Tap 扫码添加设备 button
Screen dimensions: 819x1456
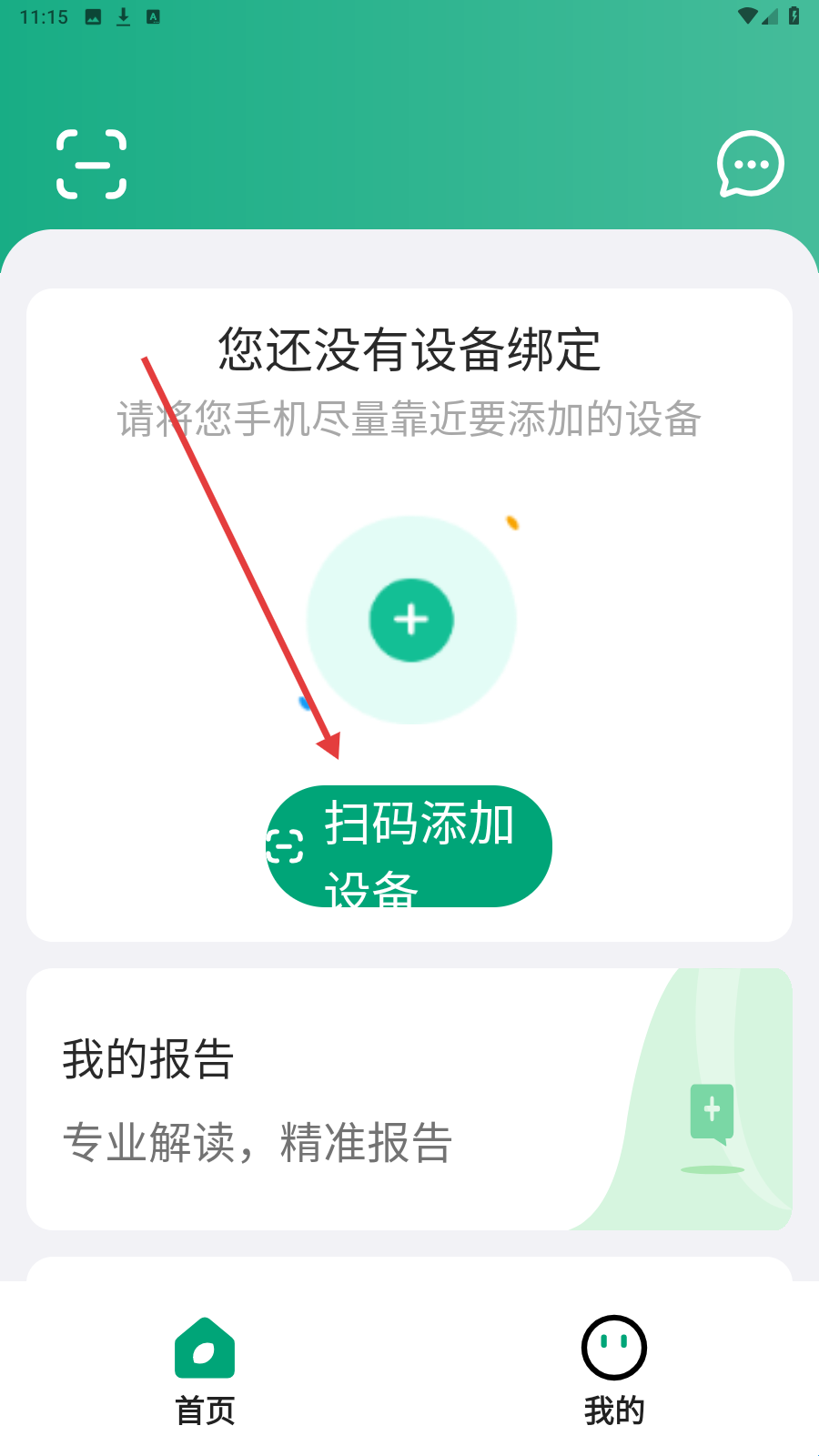(409, 846)
